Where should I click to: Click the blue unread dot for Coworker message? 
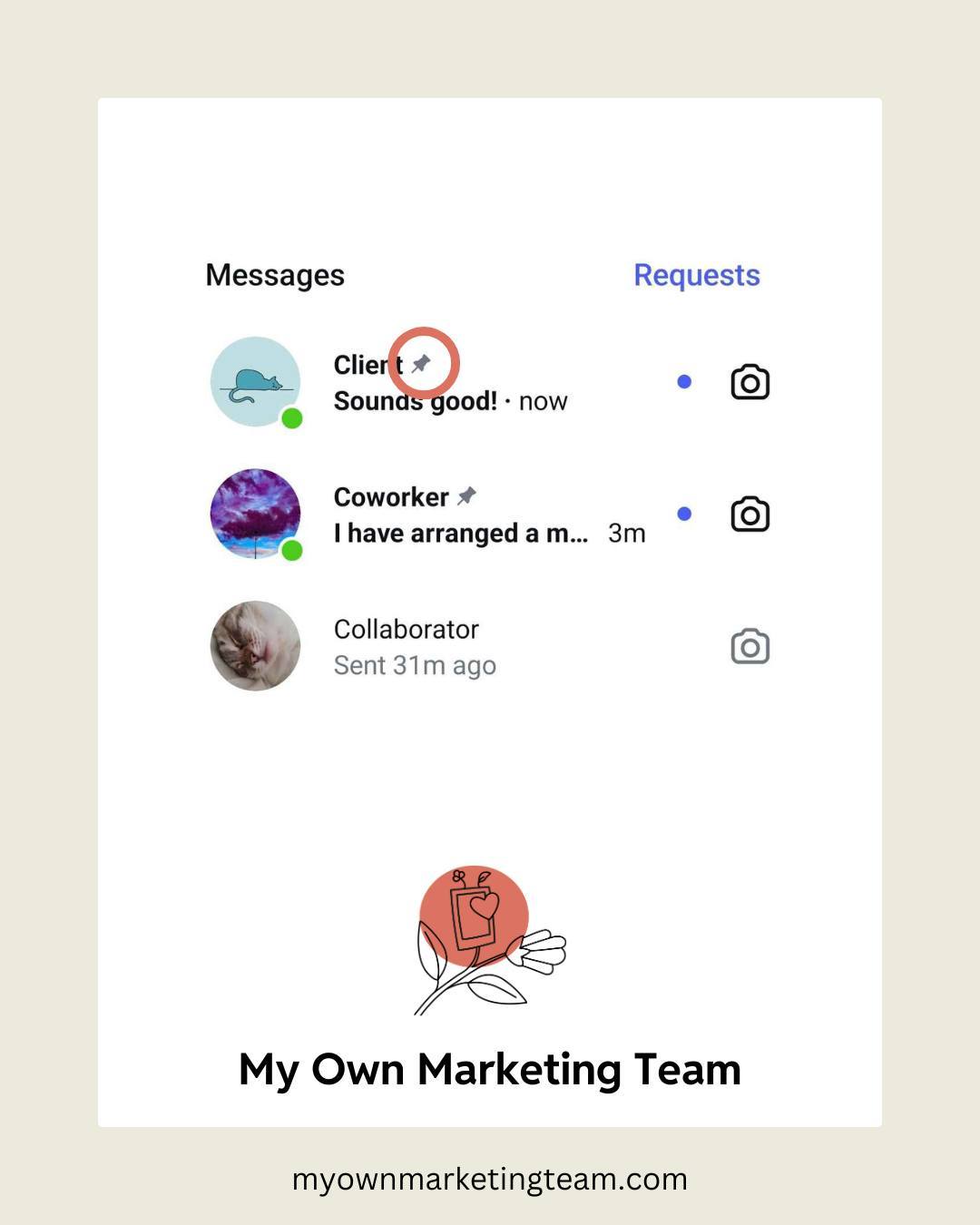click(x=683, y=514)
